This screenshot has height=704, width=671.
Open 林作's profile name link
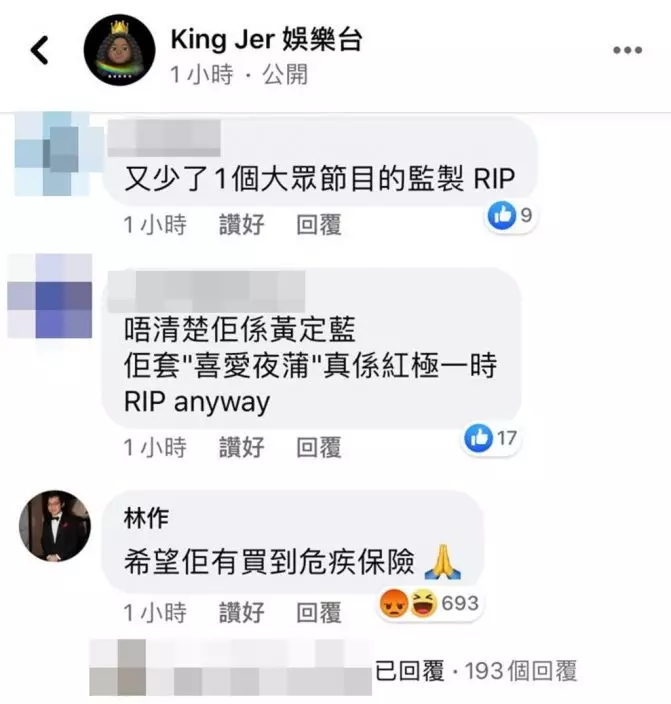146,517
